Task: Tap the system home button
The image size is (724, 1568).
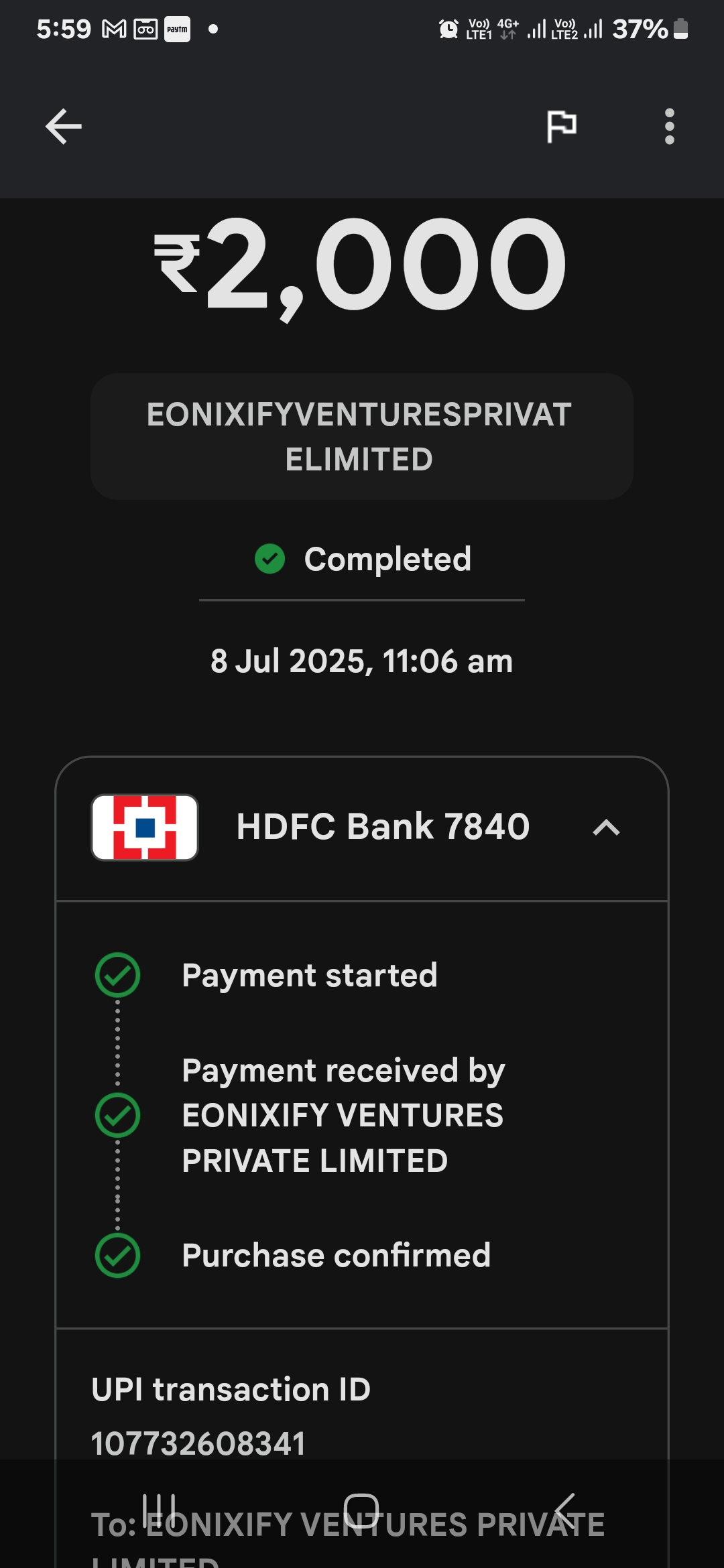Action: click(x=361, y=1511)
